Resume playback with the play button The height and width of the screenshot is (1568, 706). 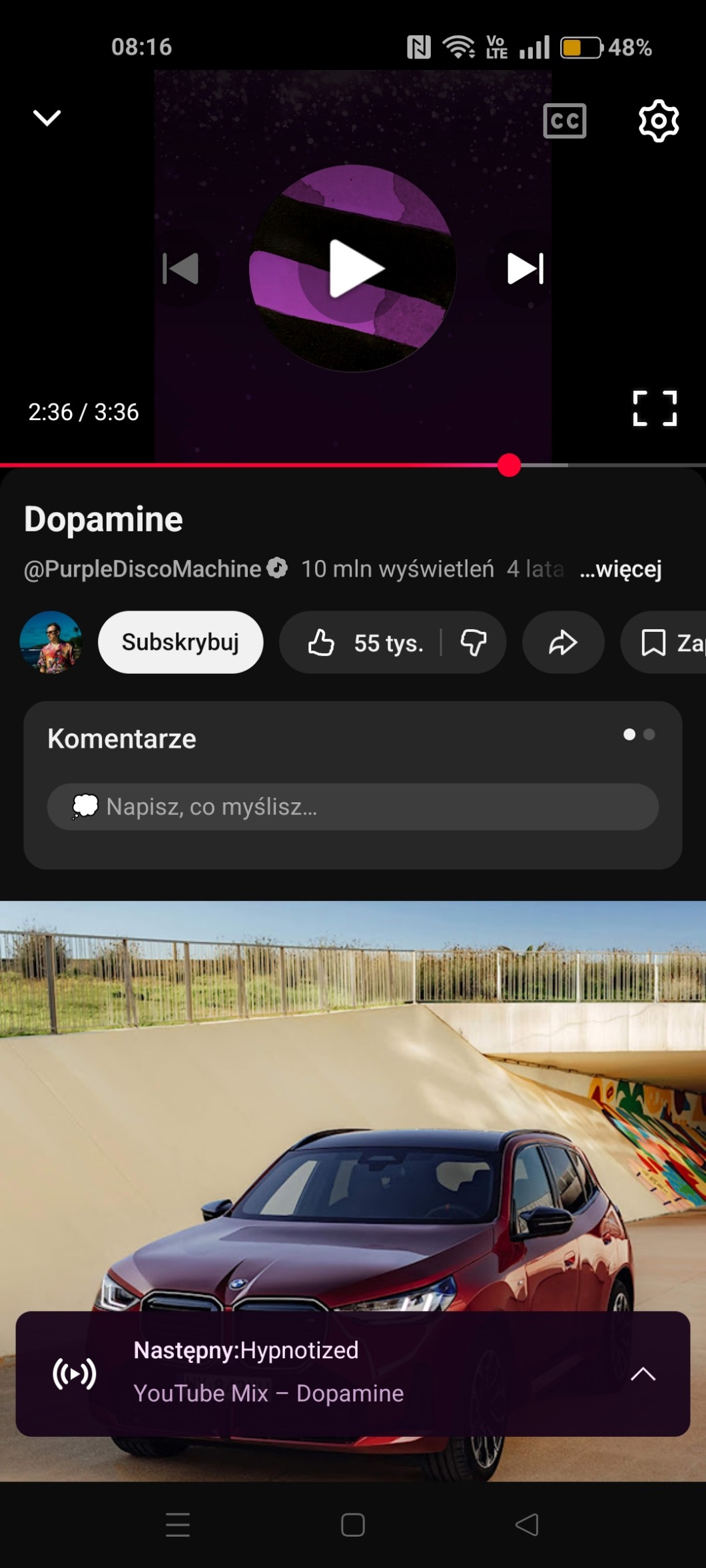(354, 268)
